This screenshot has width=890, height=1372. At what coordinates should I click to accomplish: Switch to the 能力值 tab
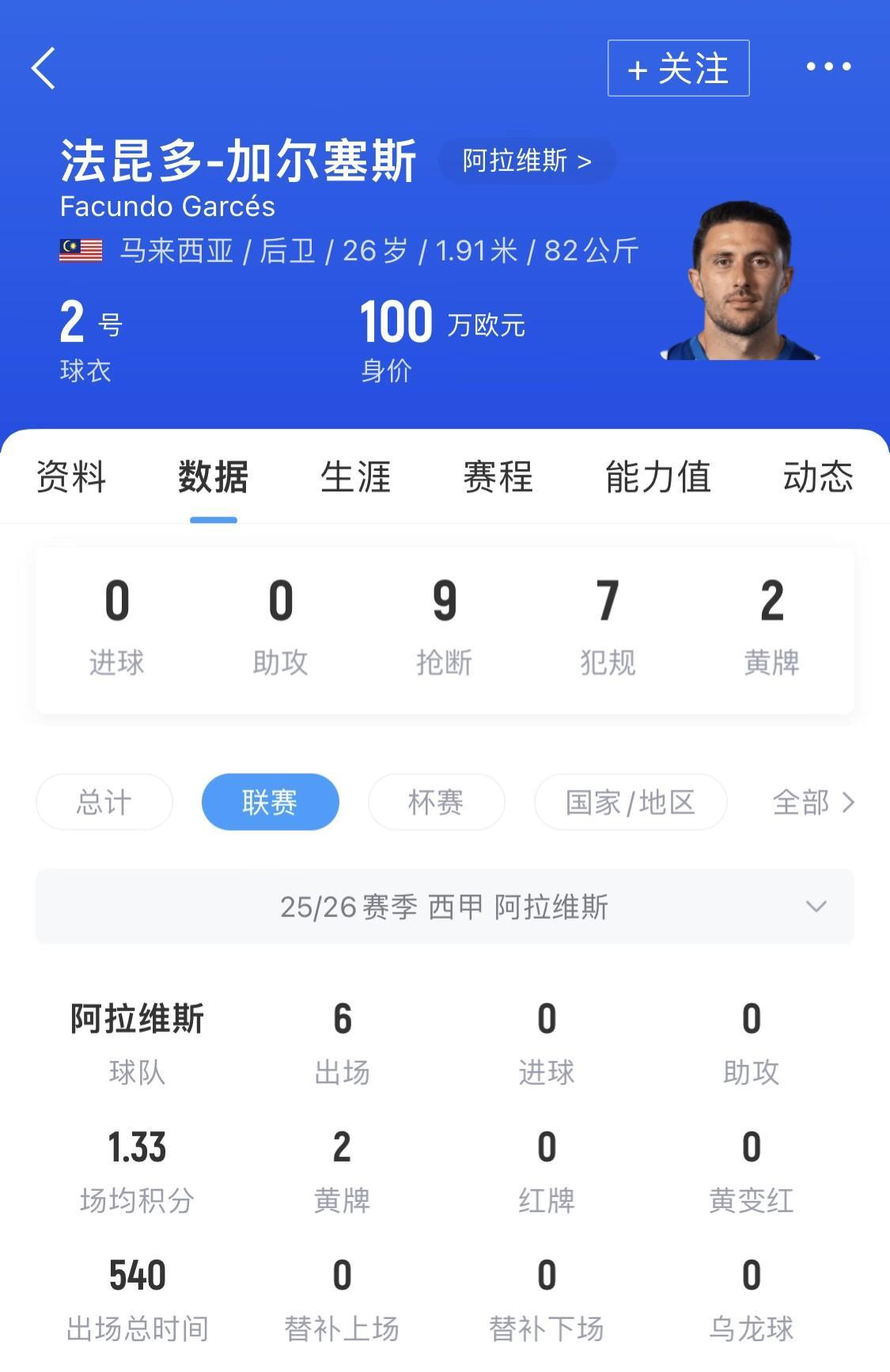pyautogui.click(x=657, y=477)
